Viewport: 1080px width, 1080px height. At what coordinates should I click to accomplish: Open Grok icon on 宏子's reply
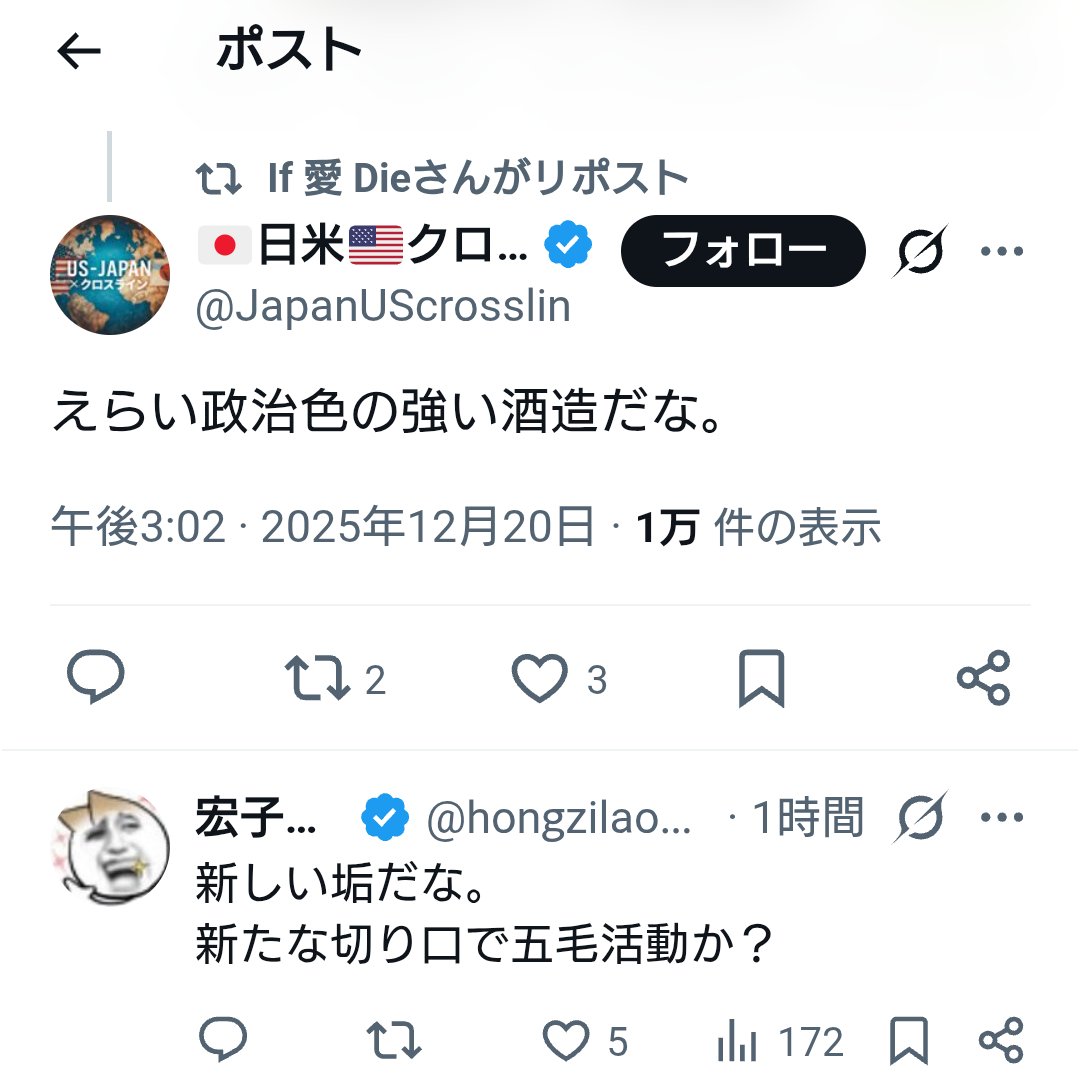pyautogui.click(x=920, y=820)
